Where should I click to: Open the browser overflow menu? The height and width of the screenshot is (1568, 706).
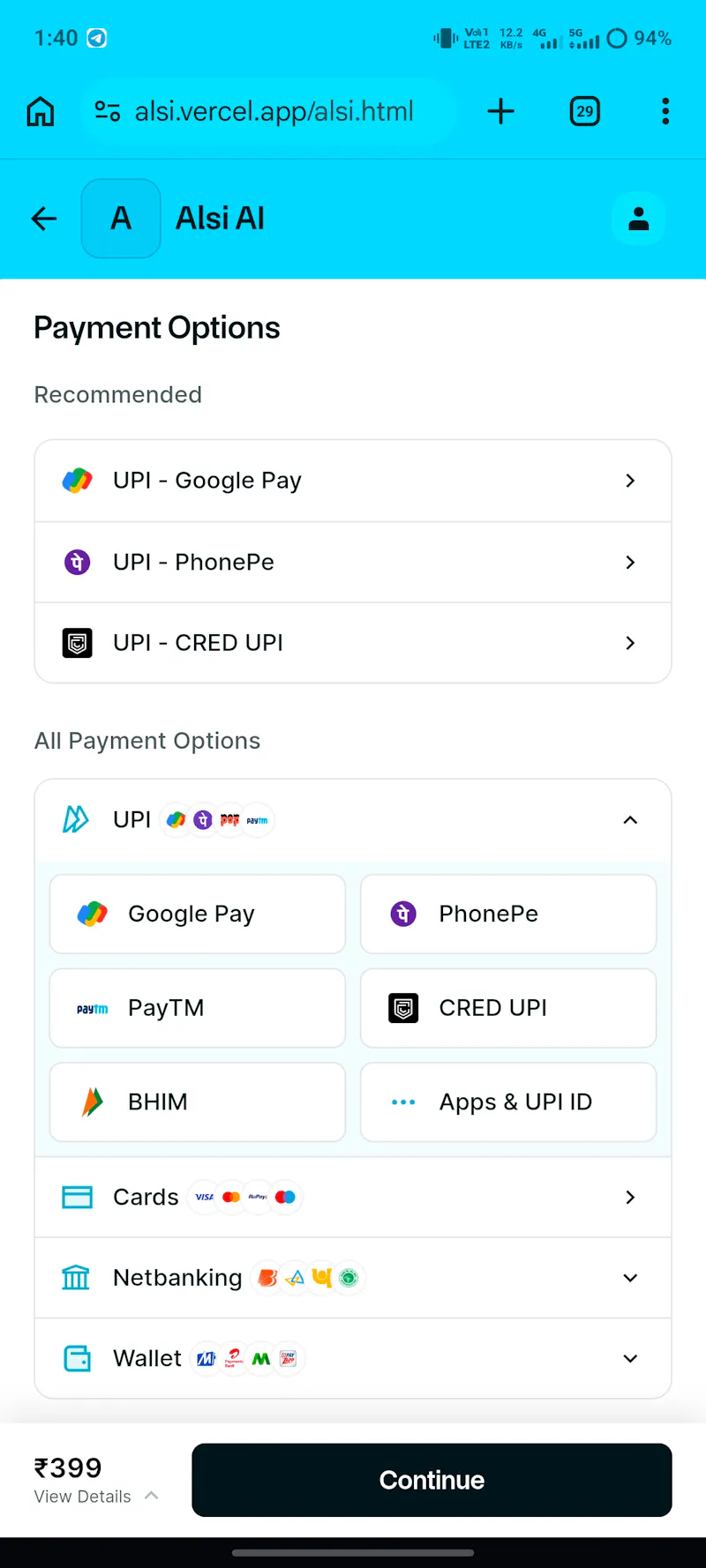[665, 111]
